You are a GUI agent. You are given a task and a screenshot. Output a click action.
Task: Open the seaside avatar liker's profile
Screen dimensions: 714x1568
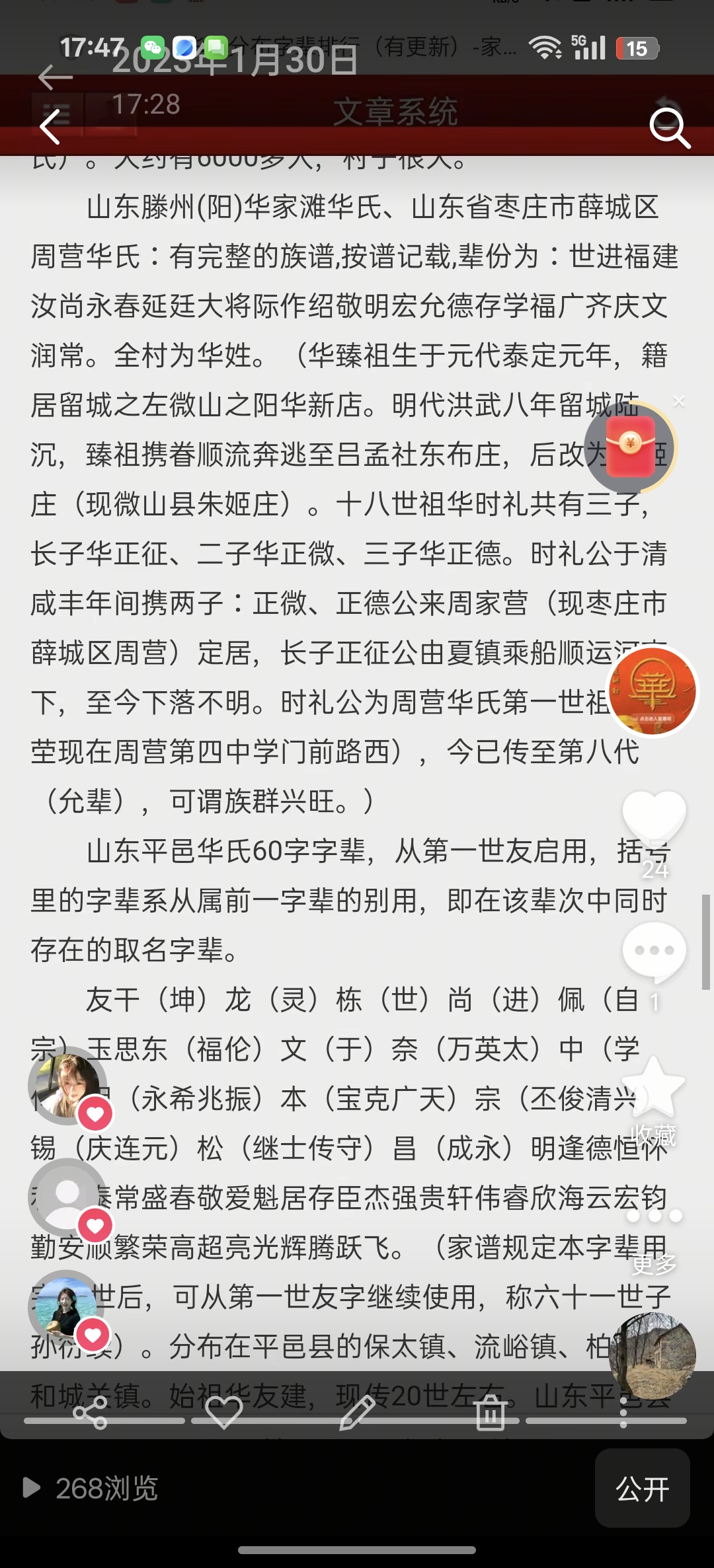click(66, 1307)
